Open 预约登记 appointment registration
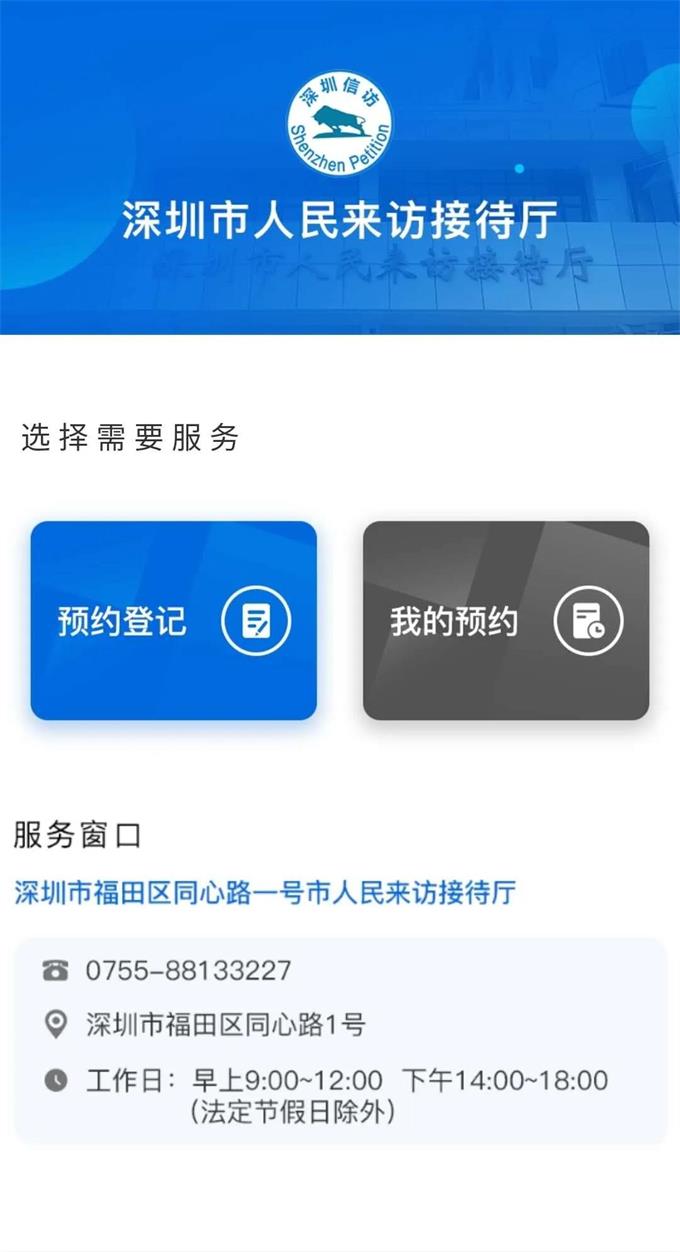This screenshot has height=1252, width=680. click(173, 621)
